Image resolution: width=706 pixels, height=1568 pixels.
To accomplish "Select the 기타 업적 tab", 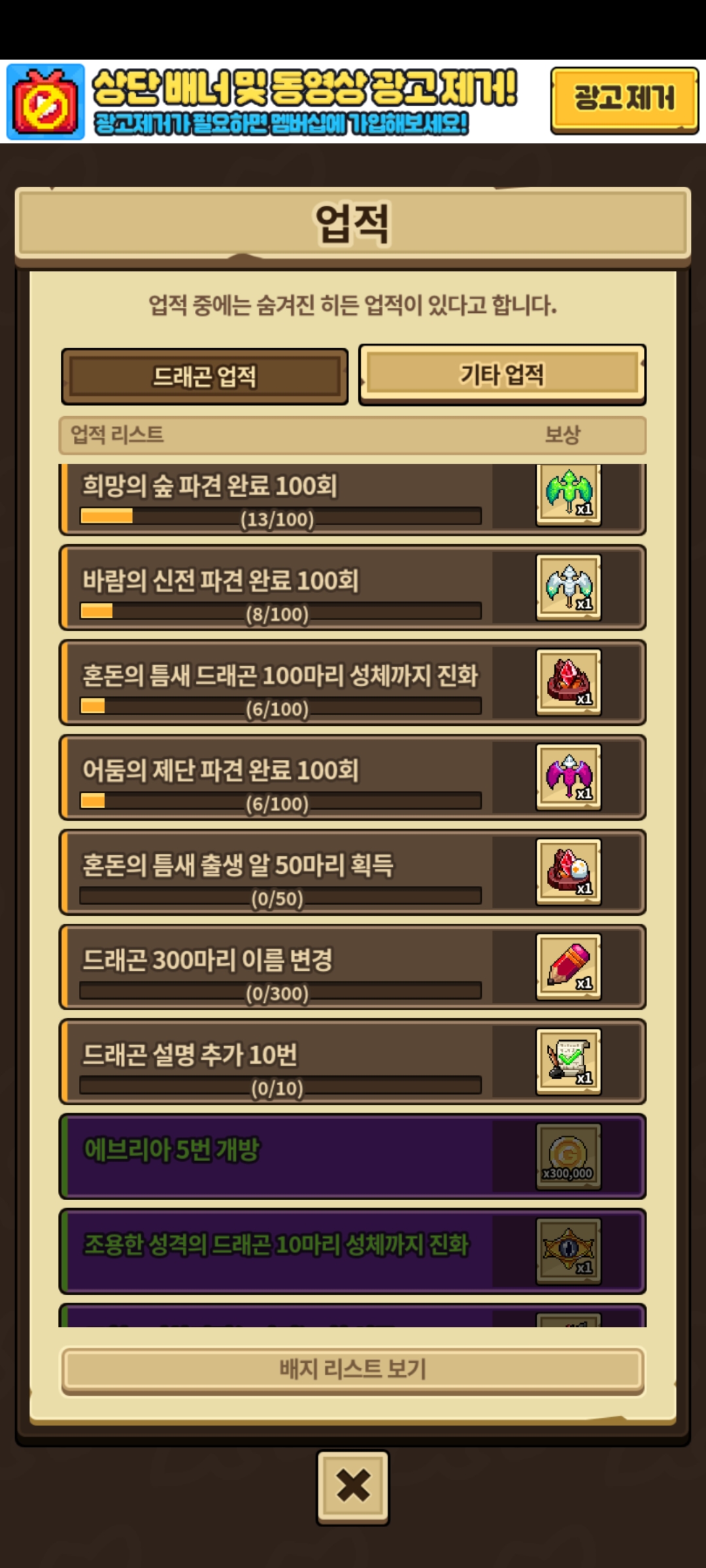I will (x=502, y=375).
